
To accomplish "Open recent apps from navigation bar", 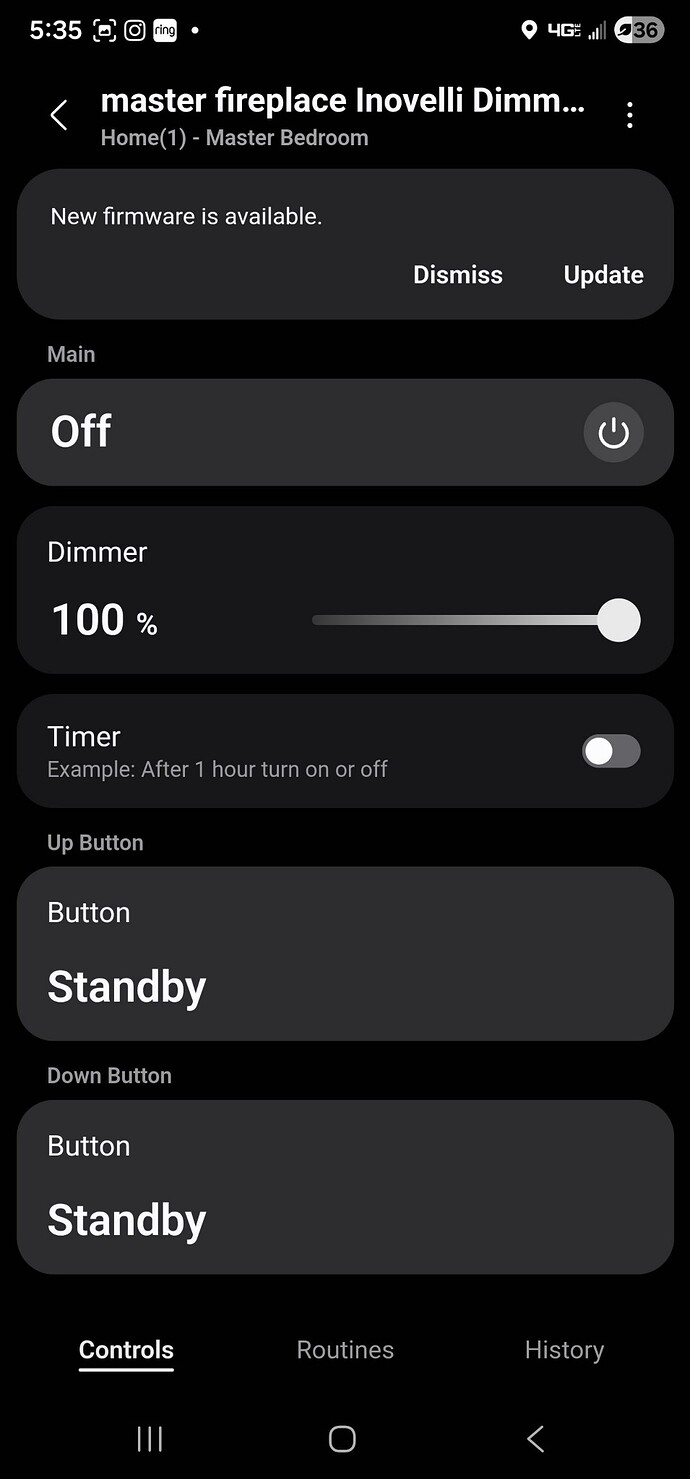I will click(x=150, y=1439).
